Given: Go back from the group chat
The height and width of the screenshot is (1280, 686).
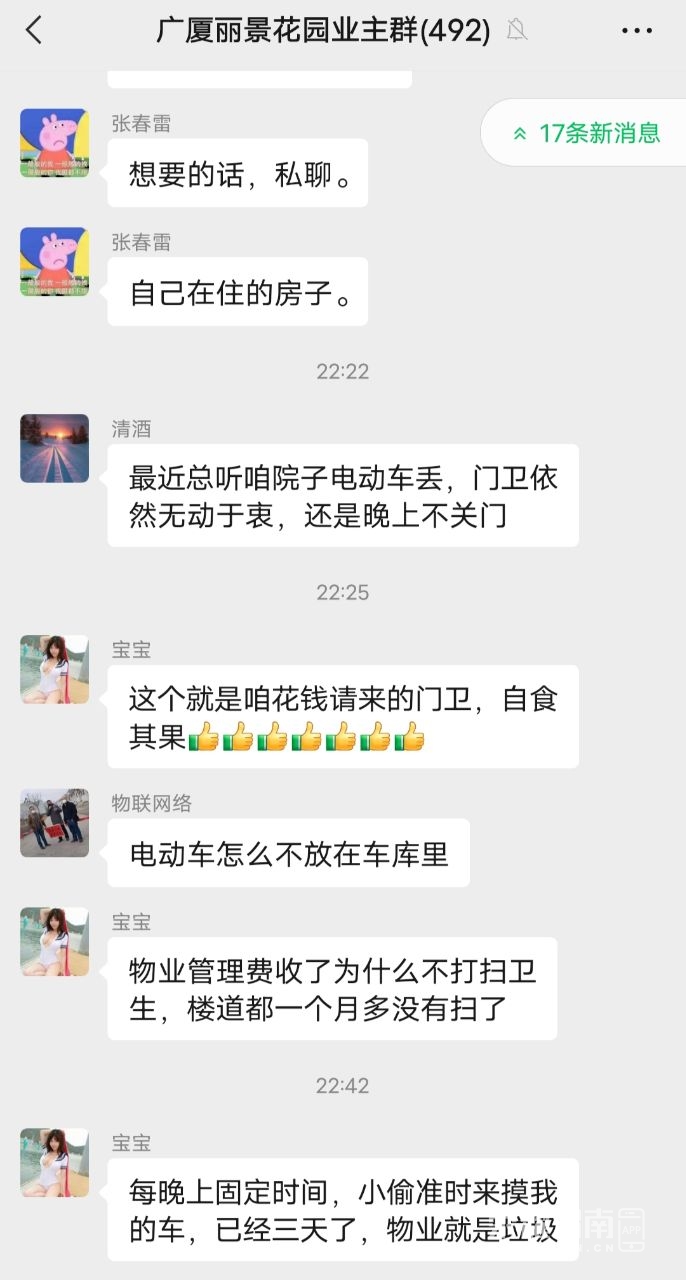Looking at the screenshot, I should (x=34, y=30).
